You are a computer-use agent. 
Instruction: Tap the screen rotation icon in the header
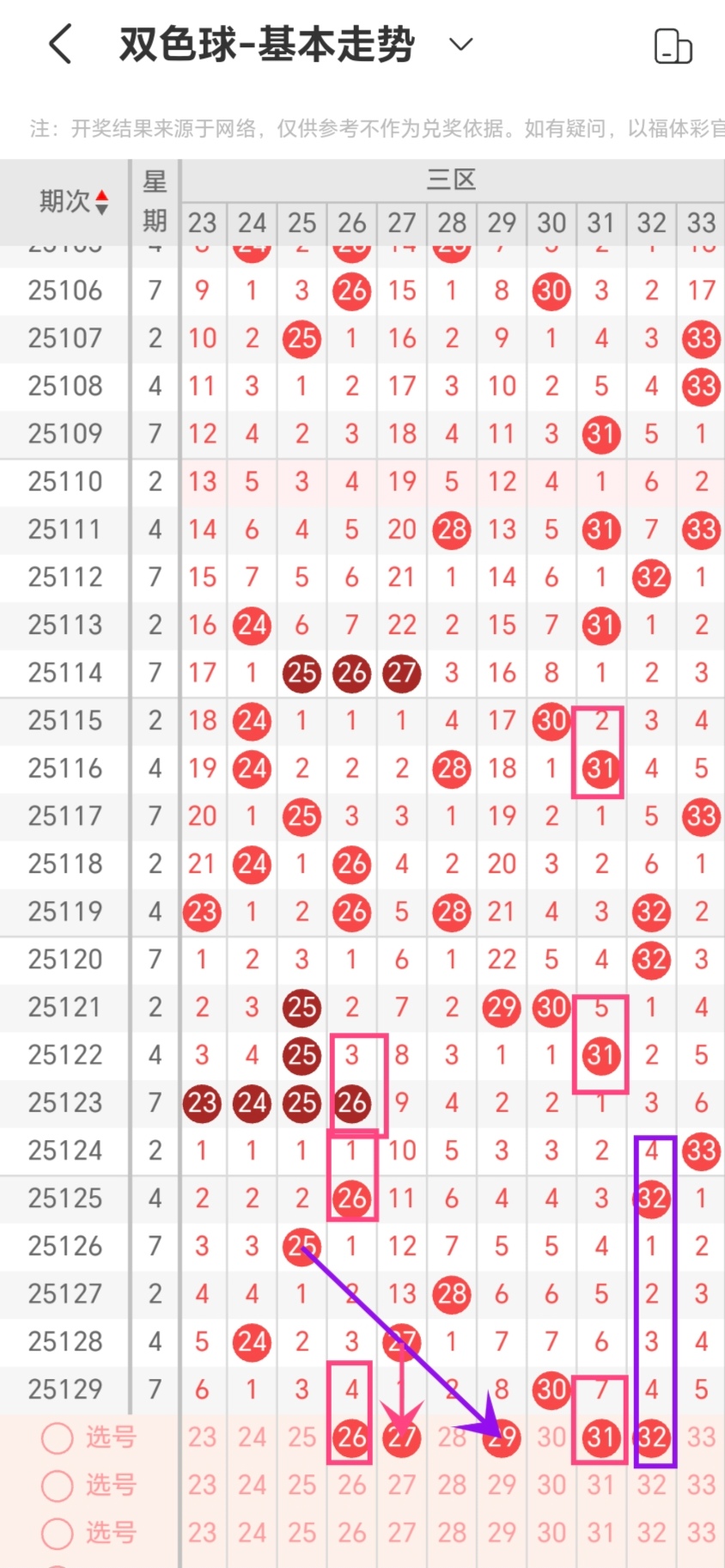pyautogui.click(x=673, y=46)
